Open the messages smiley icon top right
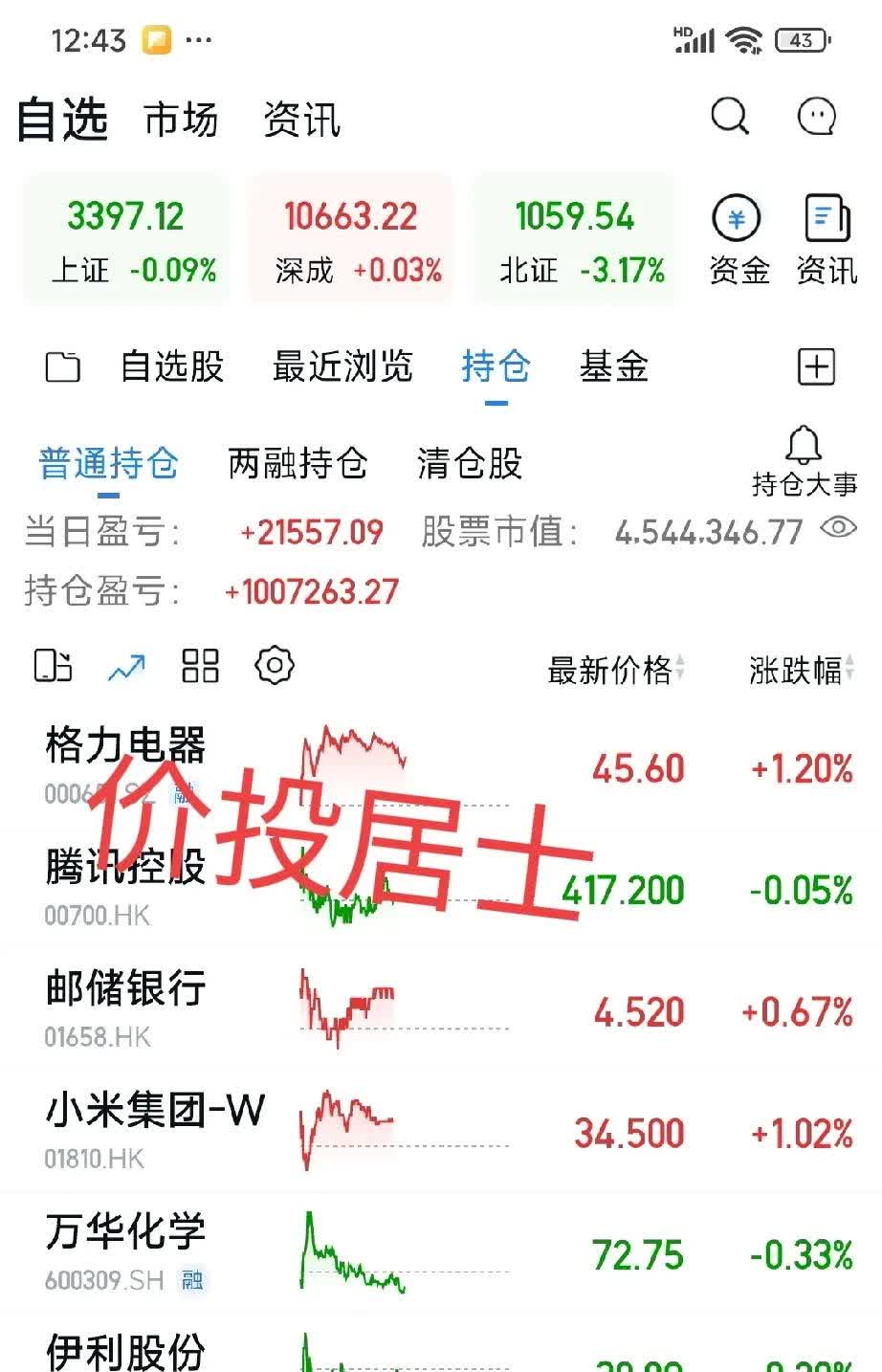This screenshot has width=882, height=1372. 815,118
